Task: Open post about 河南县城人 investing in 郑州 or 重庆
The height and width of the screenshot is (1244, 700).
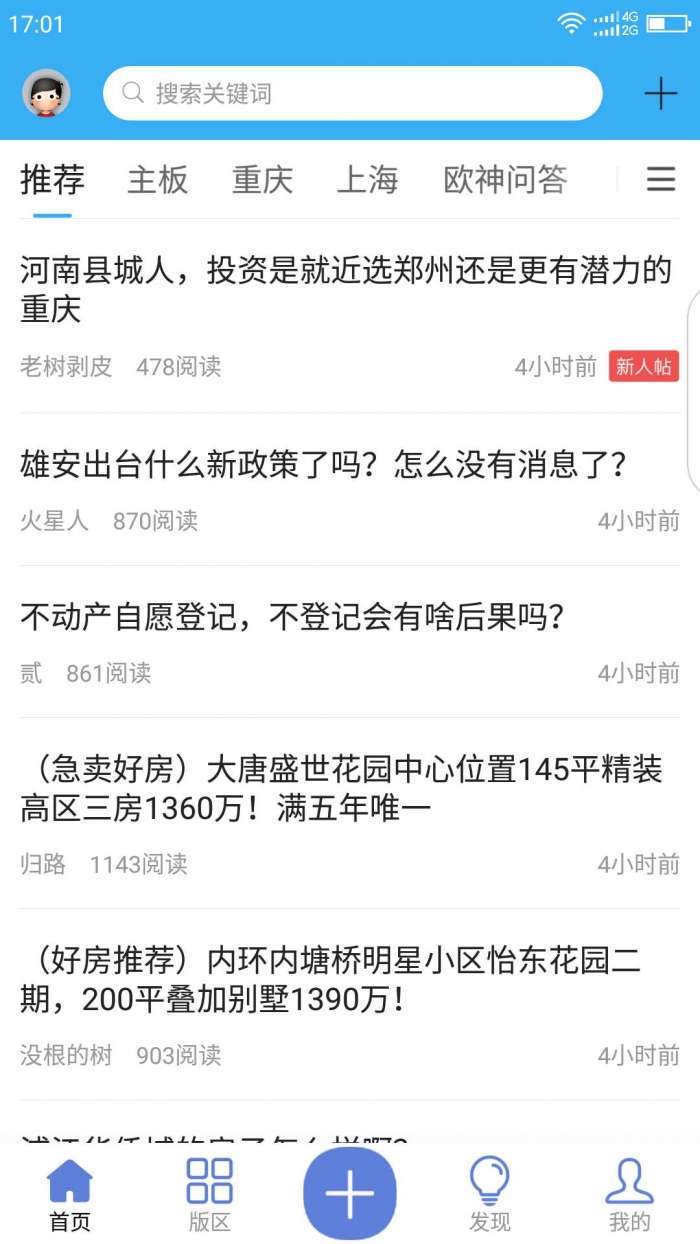Action: [x=345, y=290]
